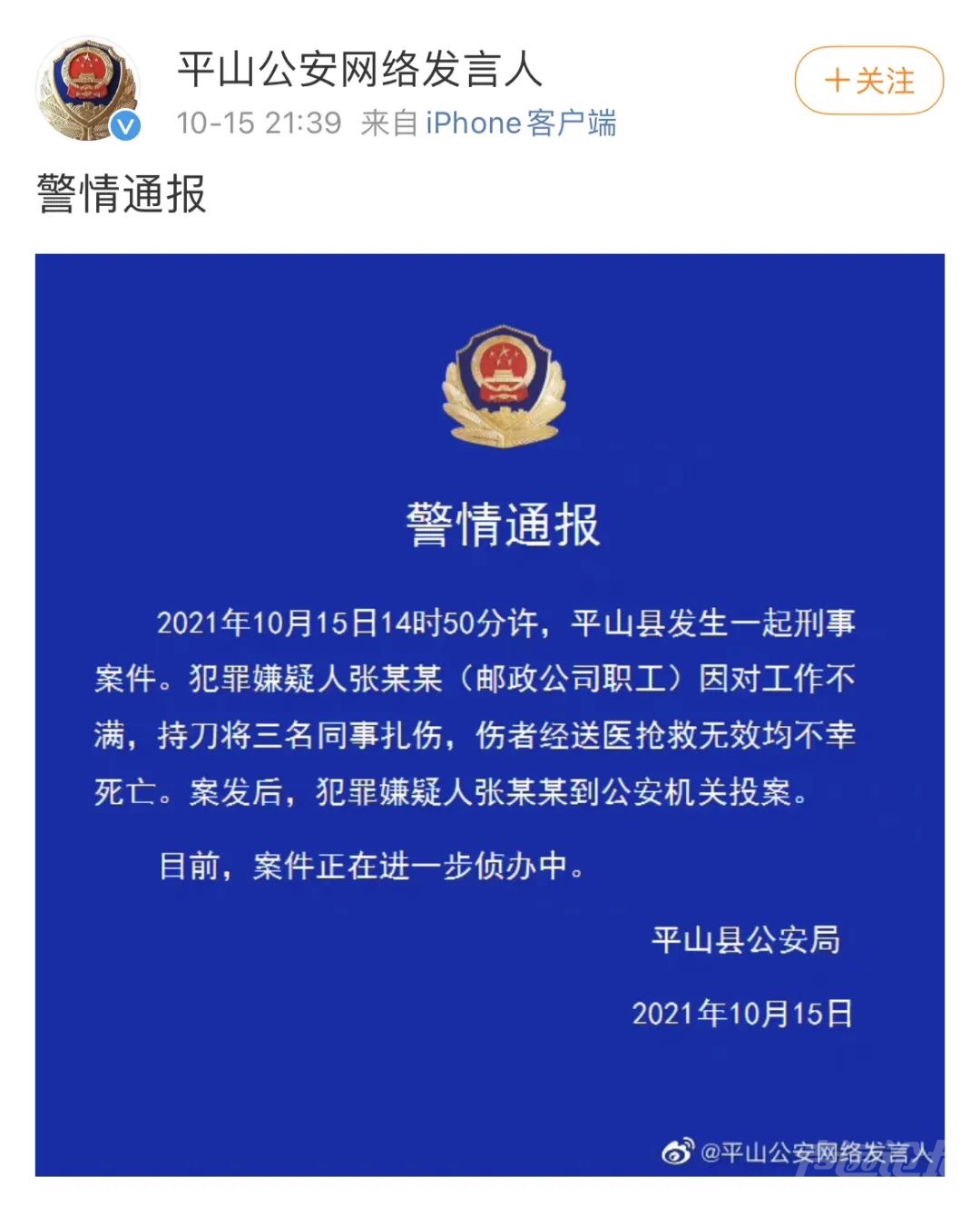Open the 警情通报 image in full view
The width and height of the screenshot is (980, 1216).
tap(490, 714)
